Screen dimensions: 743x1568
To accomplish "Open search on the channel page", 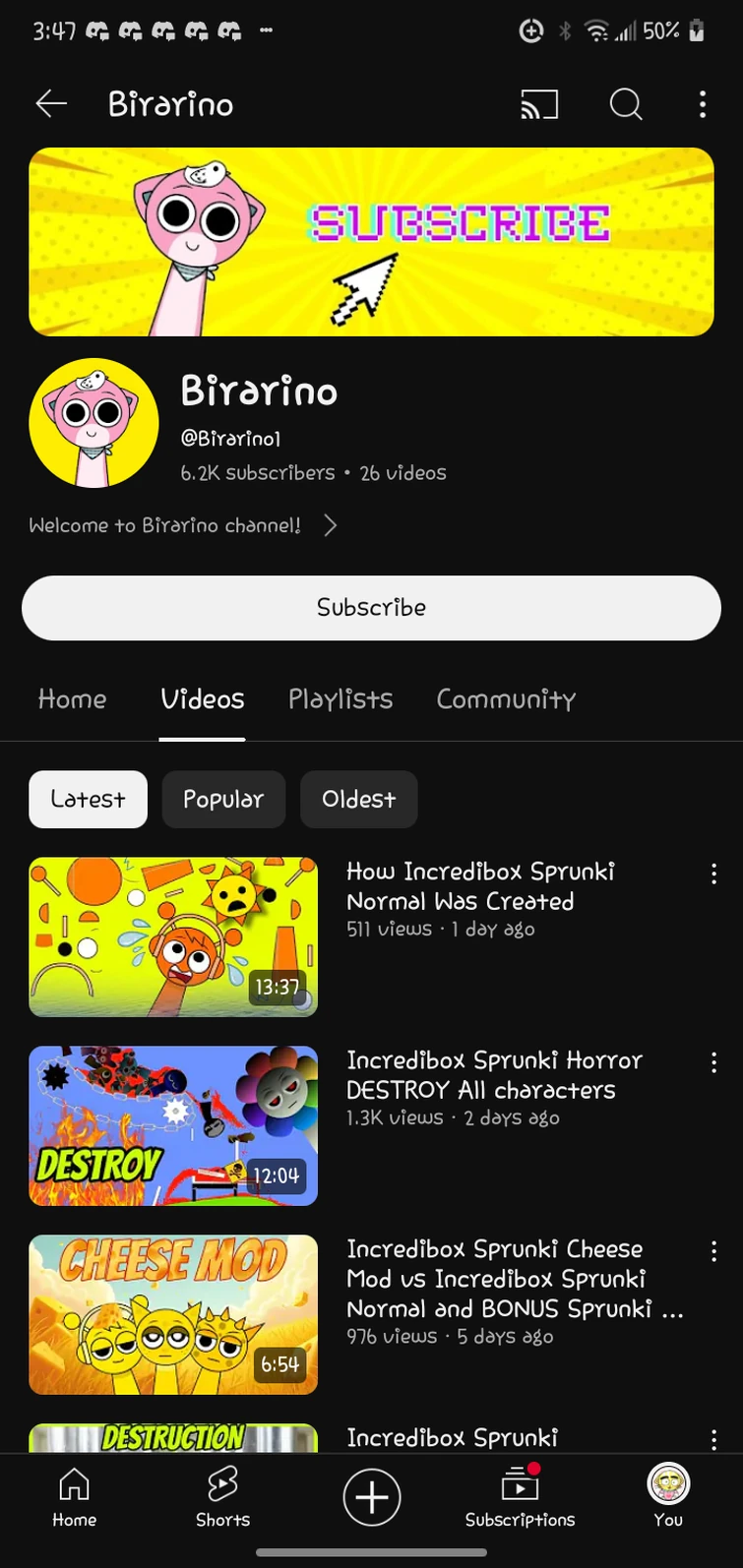I will 625,104.
